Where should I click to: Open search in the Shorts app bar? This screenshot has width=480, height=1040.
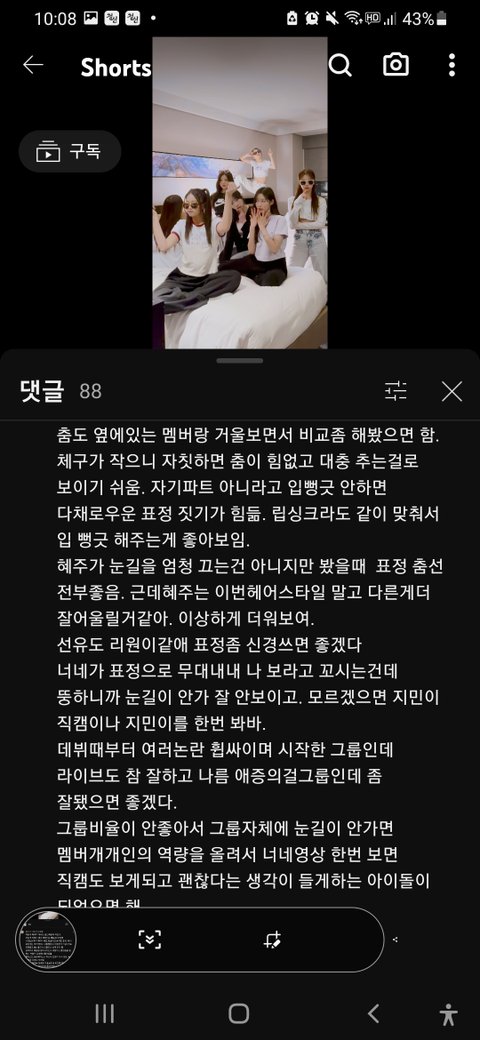pos(340,65)
